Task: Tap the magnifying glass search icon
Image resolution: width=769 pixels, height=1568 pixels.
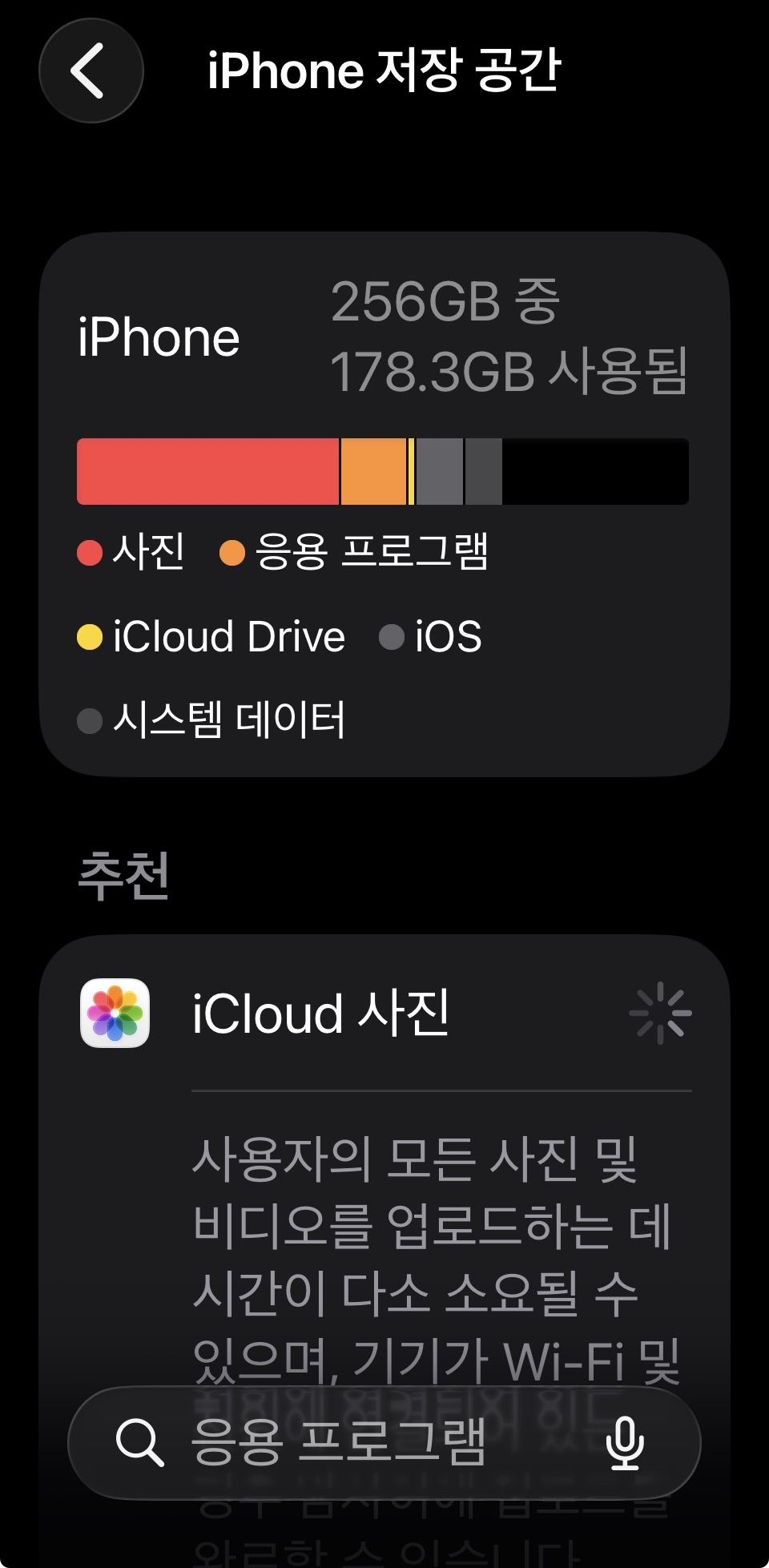Action: pos(140,1442)
